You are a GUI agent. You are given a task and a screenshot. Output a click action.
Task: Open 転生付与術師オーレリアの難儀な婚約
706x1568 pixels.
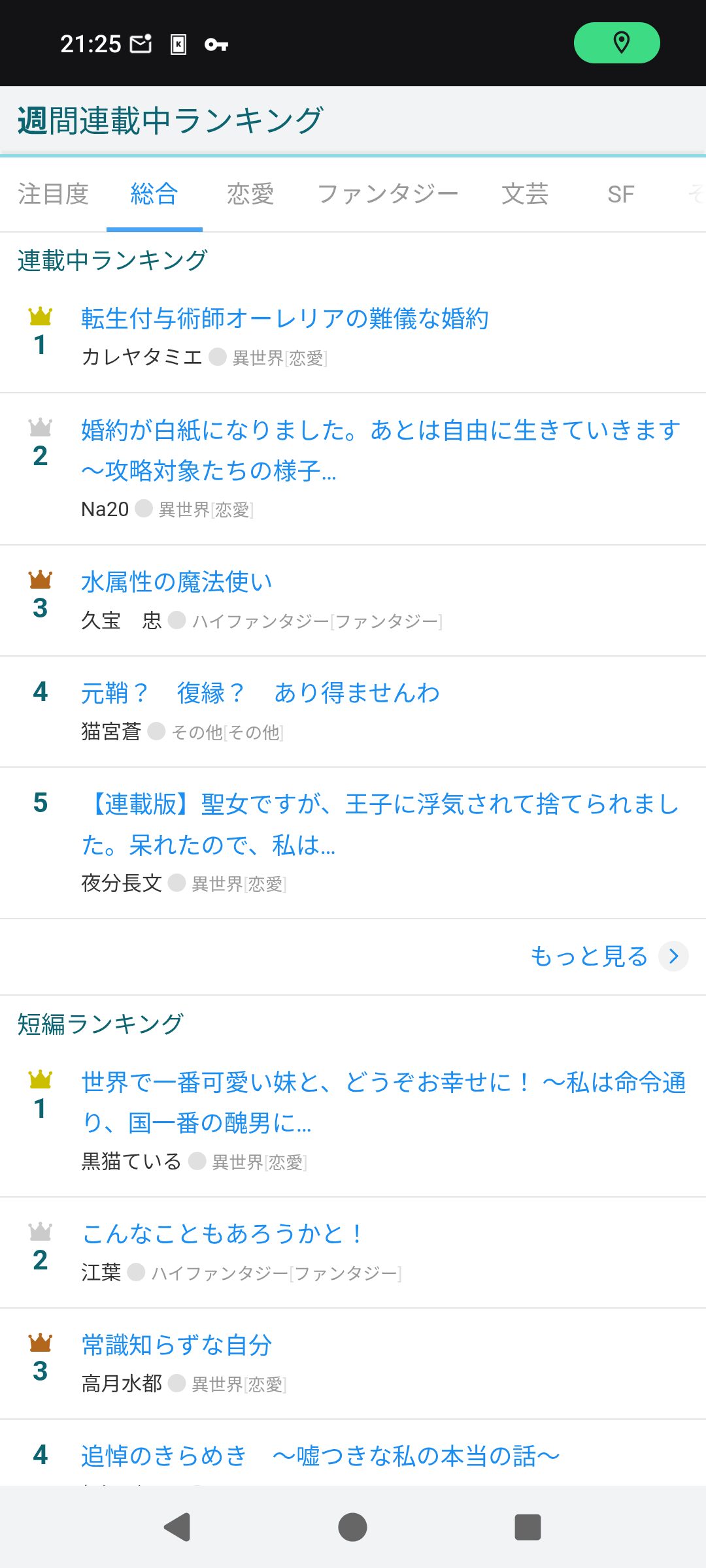tap(285, 319)
